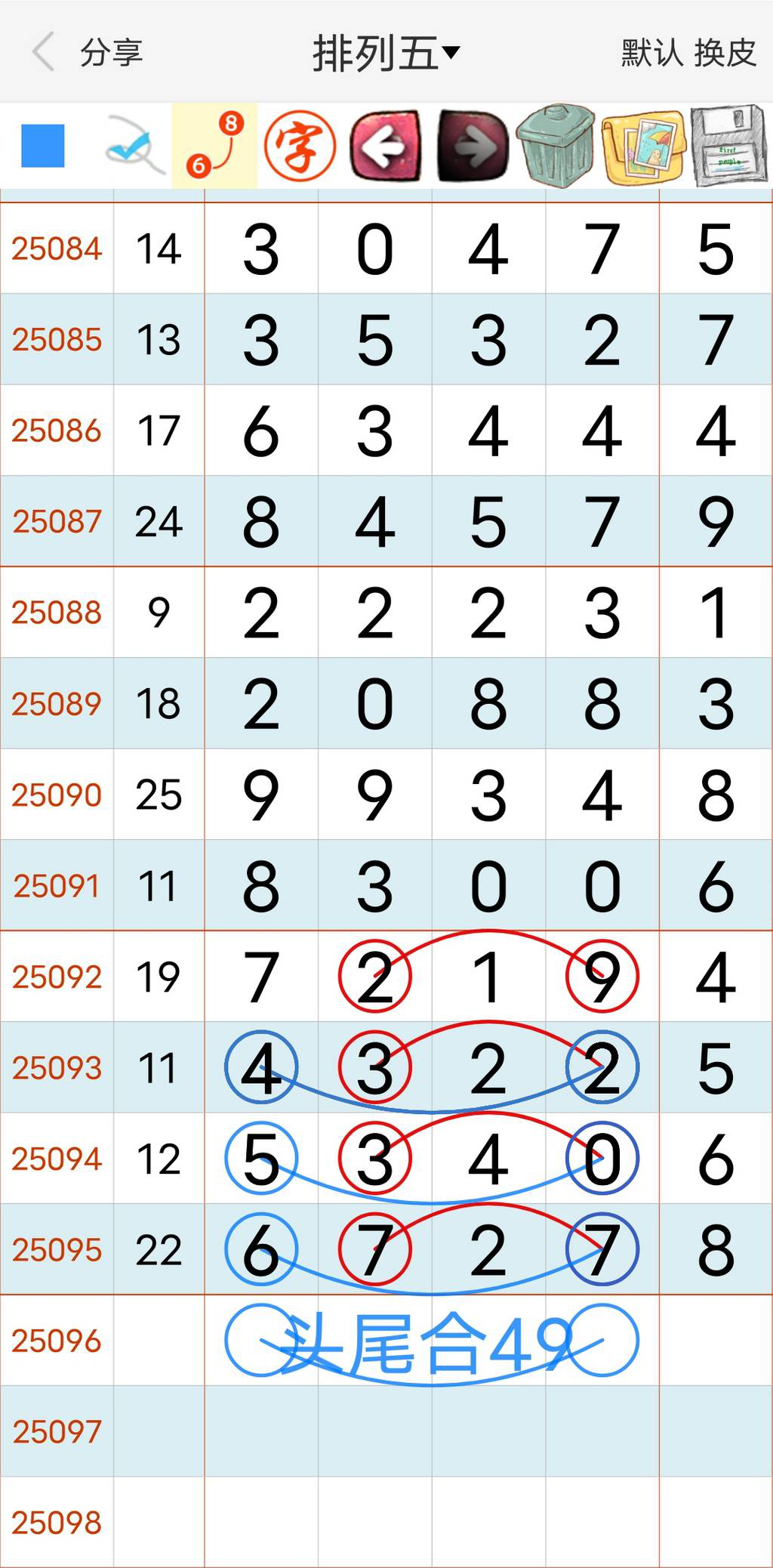Go back using the top-left arrow
Image resolution: width=773 pixels, height=1568 pixels.
click(44, 52)
